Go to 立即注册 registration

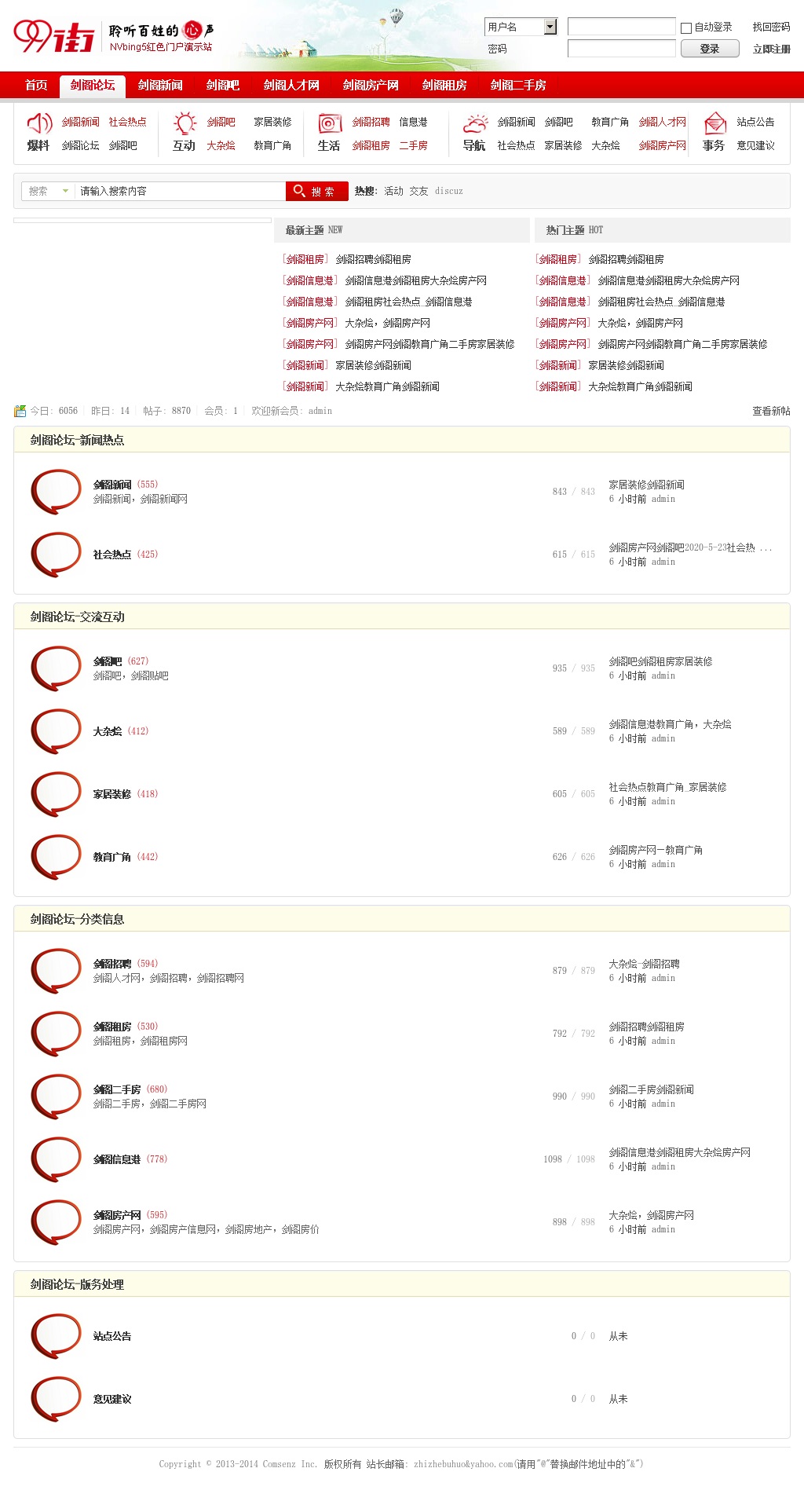point(771,49)
